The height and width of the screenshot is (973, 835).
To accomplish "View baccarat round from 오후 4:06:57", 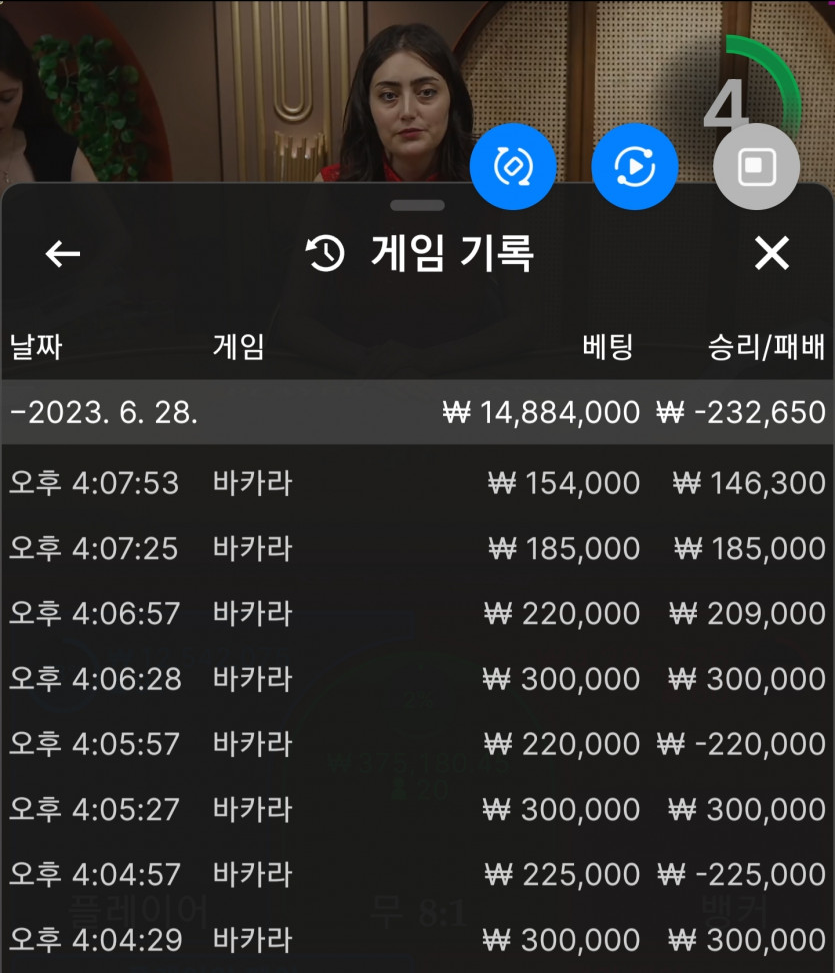I will point(417,613).
